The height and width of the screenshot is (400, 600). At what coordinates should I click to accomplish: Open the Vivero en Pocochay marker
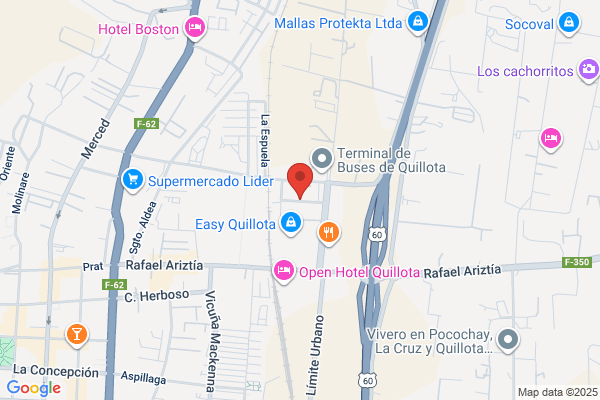(508, 340)
